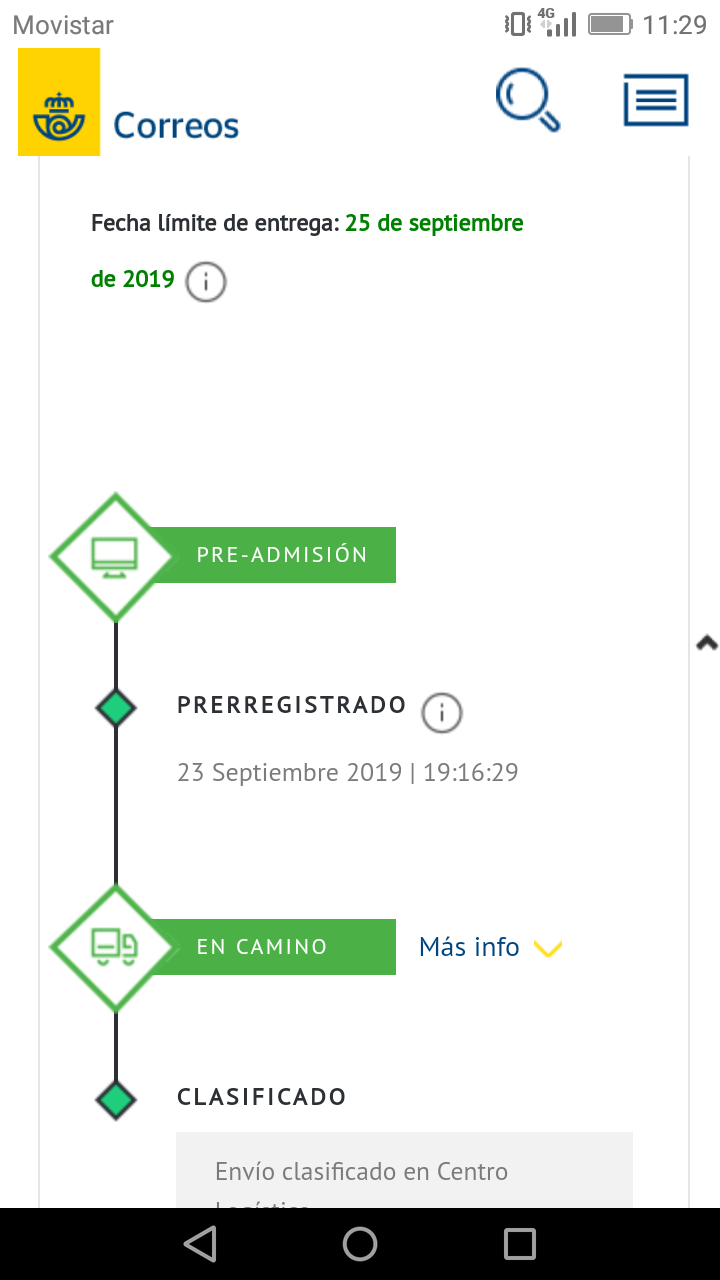This screenshot has width=720, height=1280.
Task: Go back with the system back button
Action: pos(201,1244)
